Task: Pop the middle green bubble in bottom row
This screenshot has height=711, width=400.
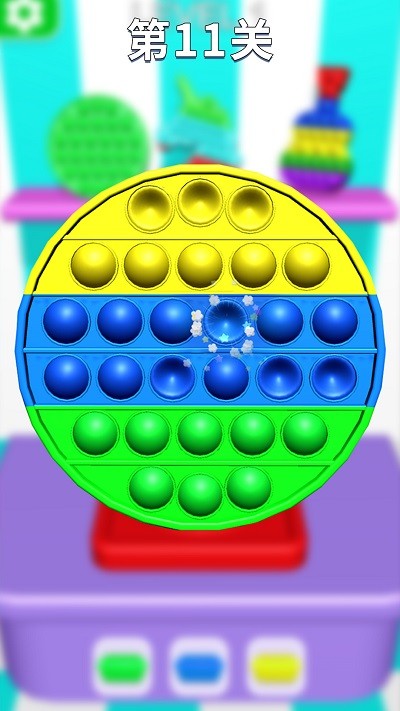Action: (200, 495)
